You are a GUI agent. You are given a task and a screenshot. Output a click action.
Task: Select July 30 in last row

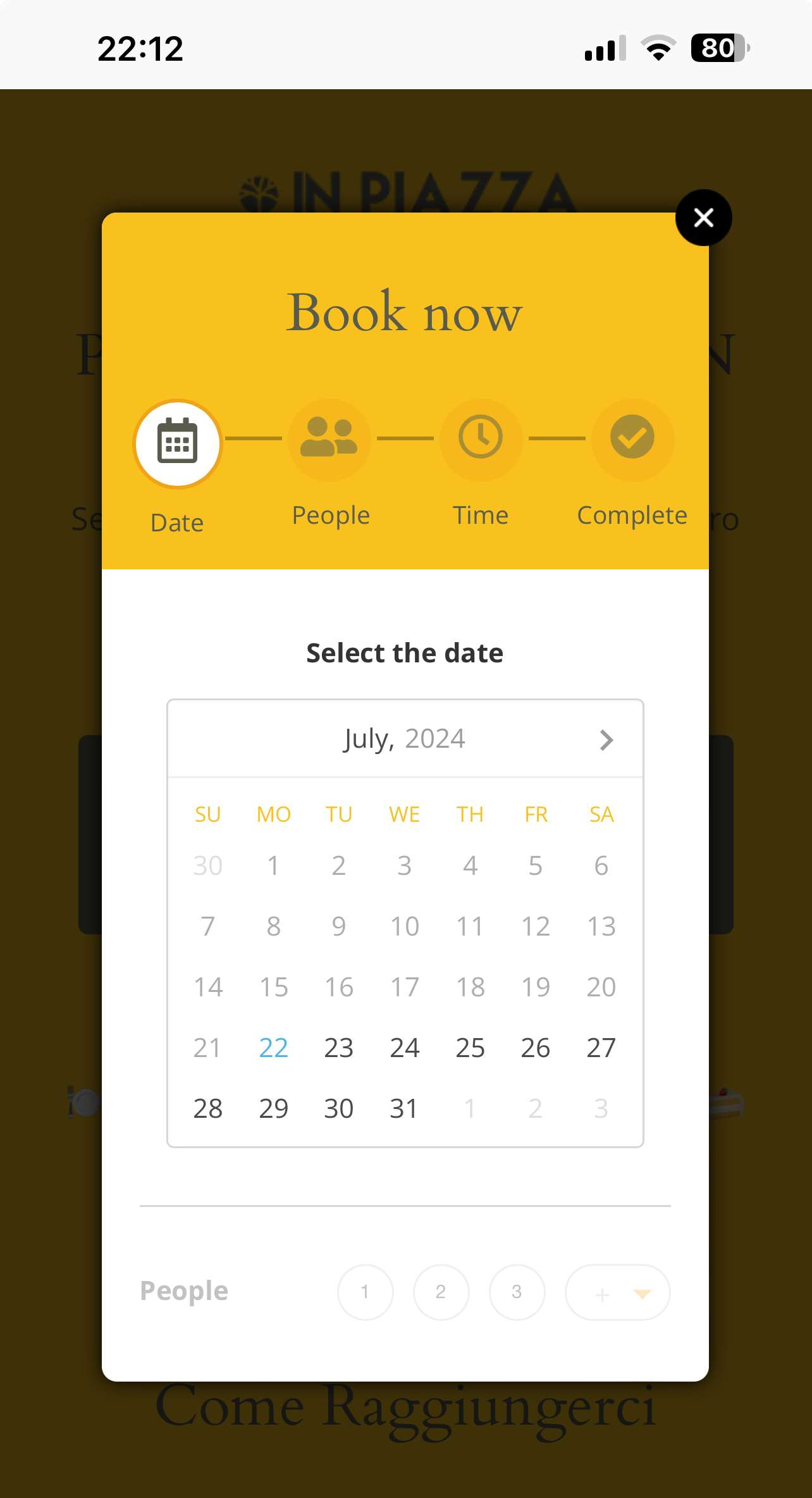pyautogui.click(x=339, y=1108)
